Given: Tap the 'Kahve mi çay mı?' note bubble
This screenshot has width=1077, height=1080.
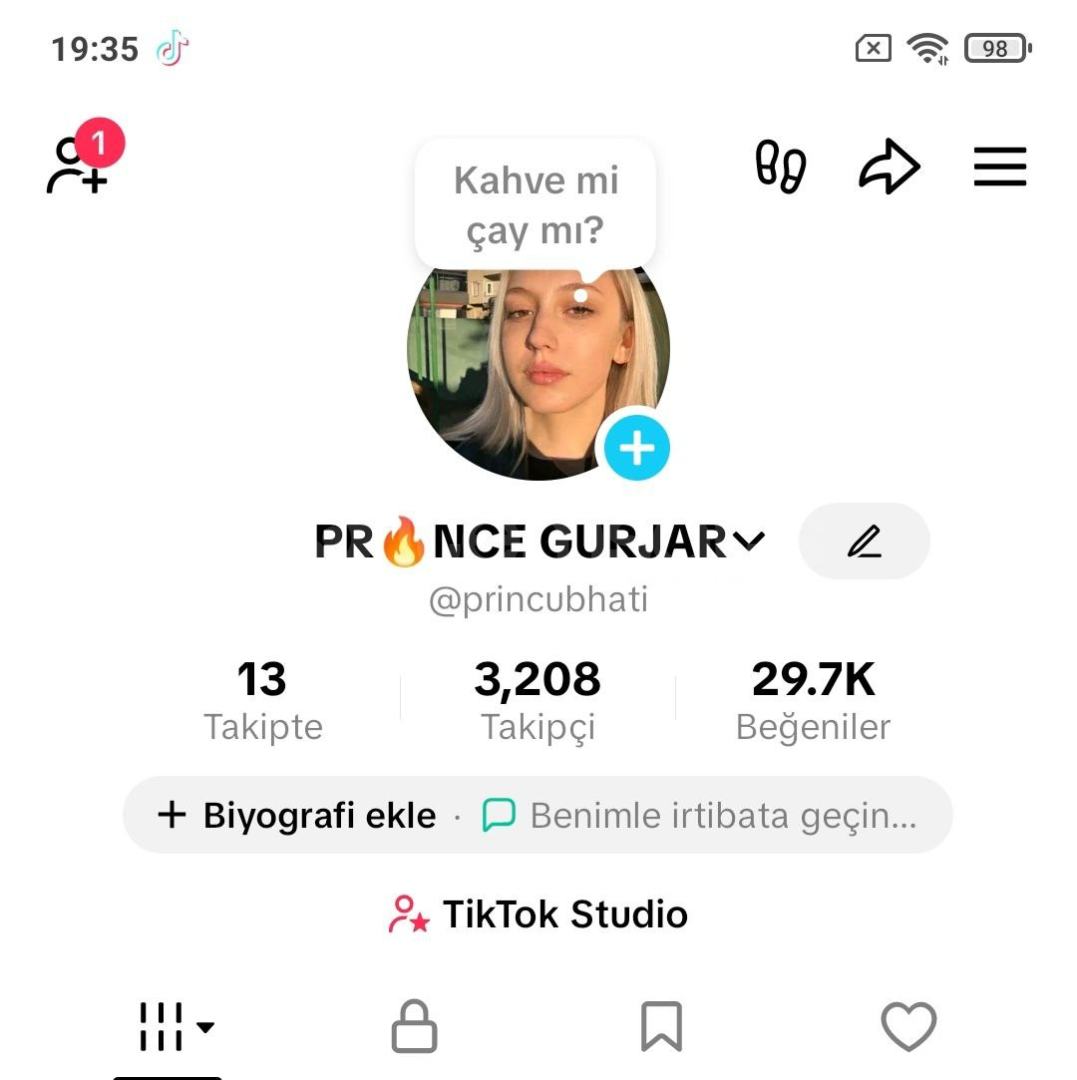Looking at the screenshot, I should tap(535, 205).
